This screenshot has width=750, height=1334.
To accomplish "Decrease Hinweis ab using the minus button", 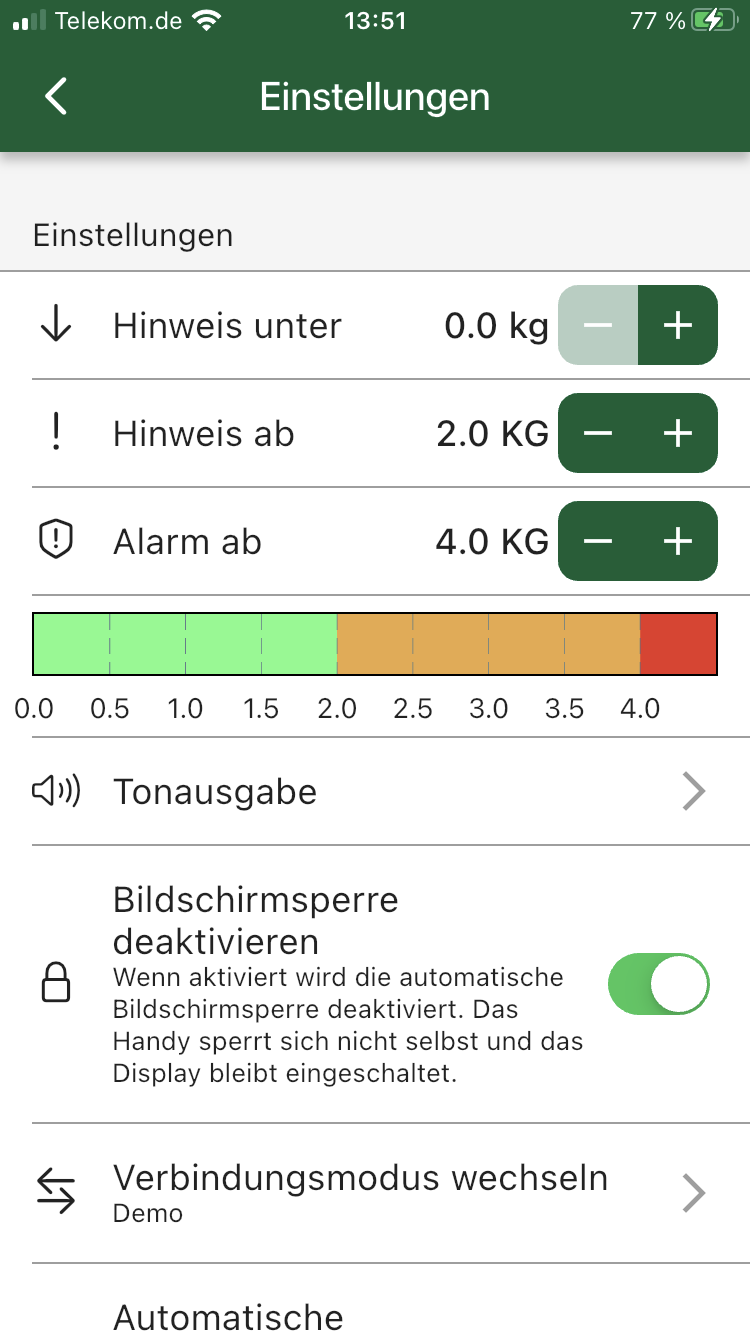I will 598,433.
